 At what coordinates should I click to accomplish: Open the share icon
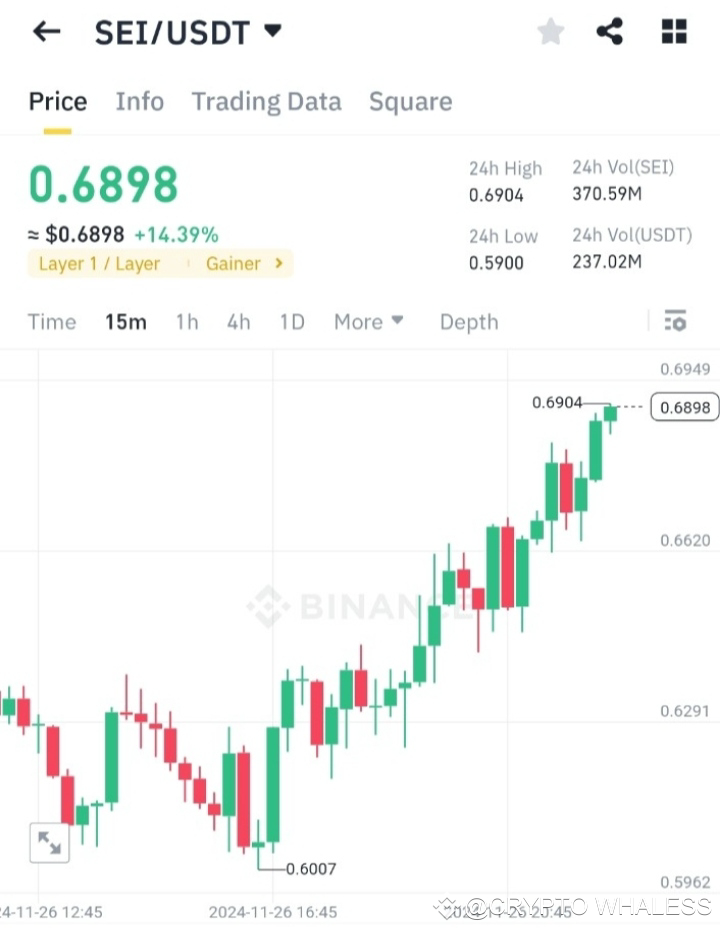610,31
